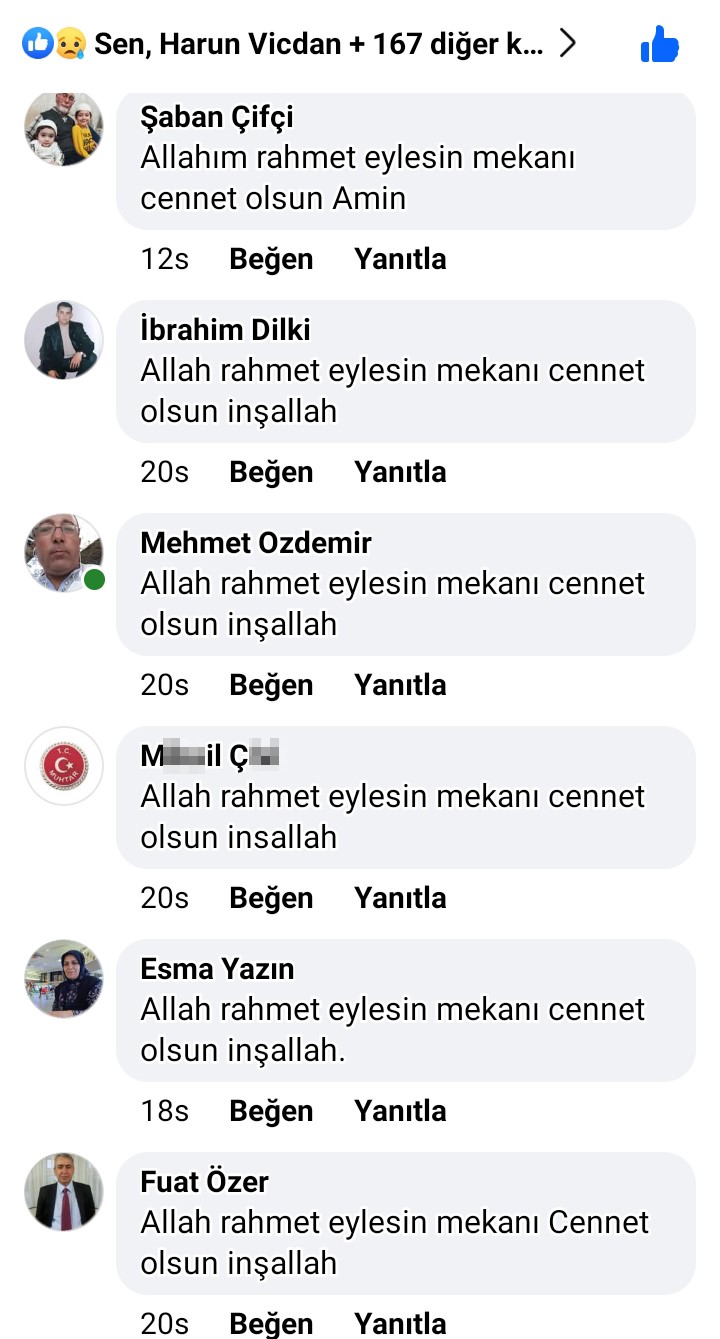The image size is (720, 1339).
Task: Like the comment from the Muhtar-logo account
Action: coord(271,898)
